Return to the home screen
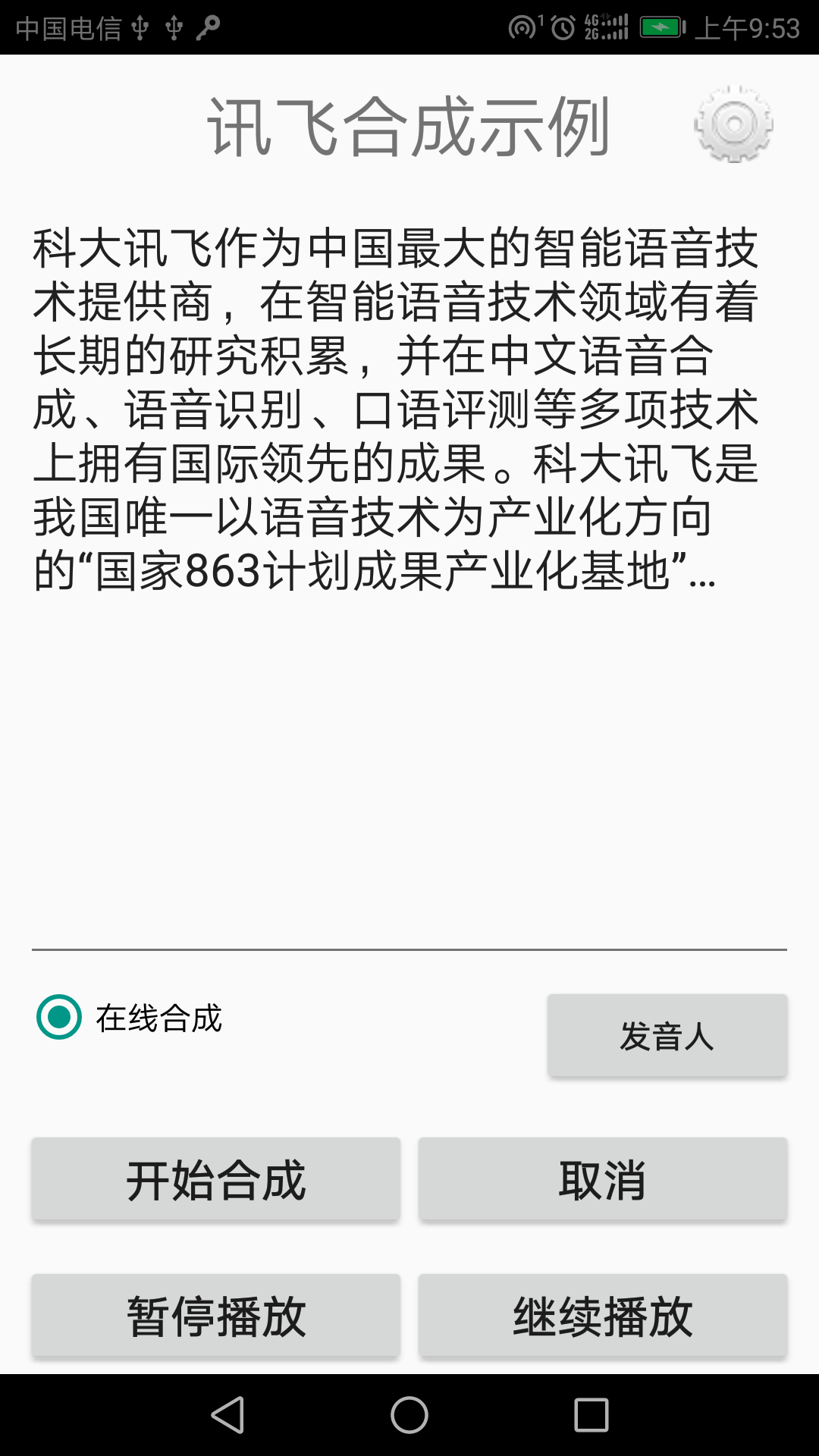 pyautogui.click(x=409, y=1415)
